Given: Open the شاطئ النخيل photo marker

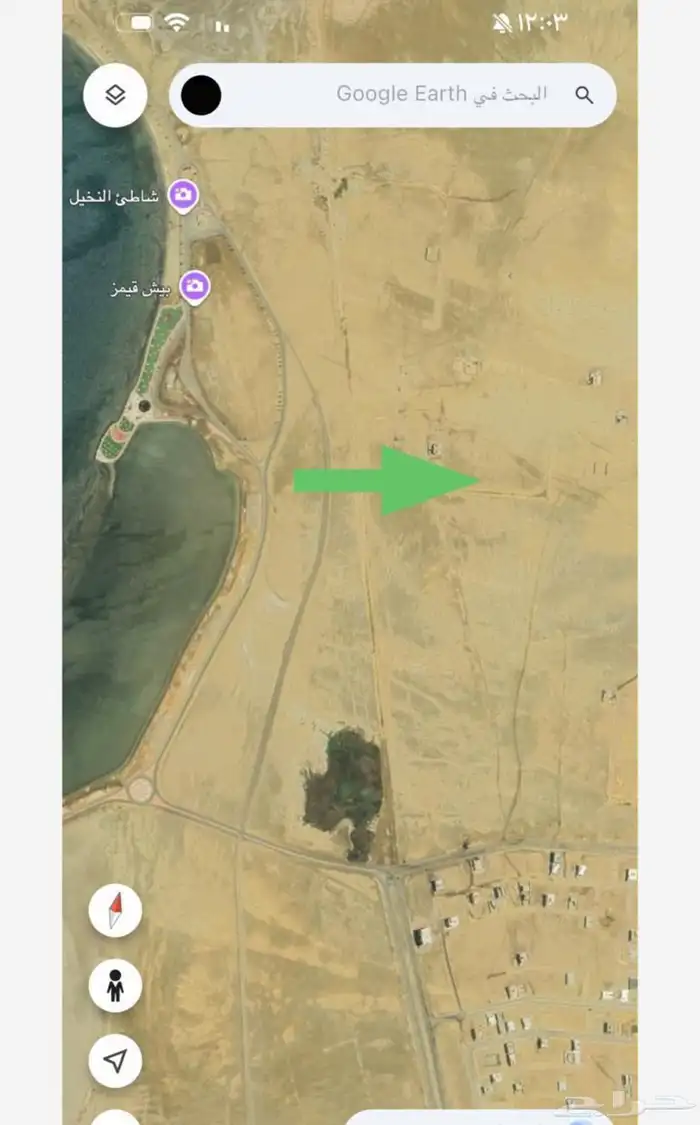Looking at the screenshot, I should point(183,195).
